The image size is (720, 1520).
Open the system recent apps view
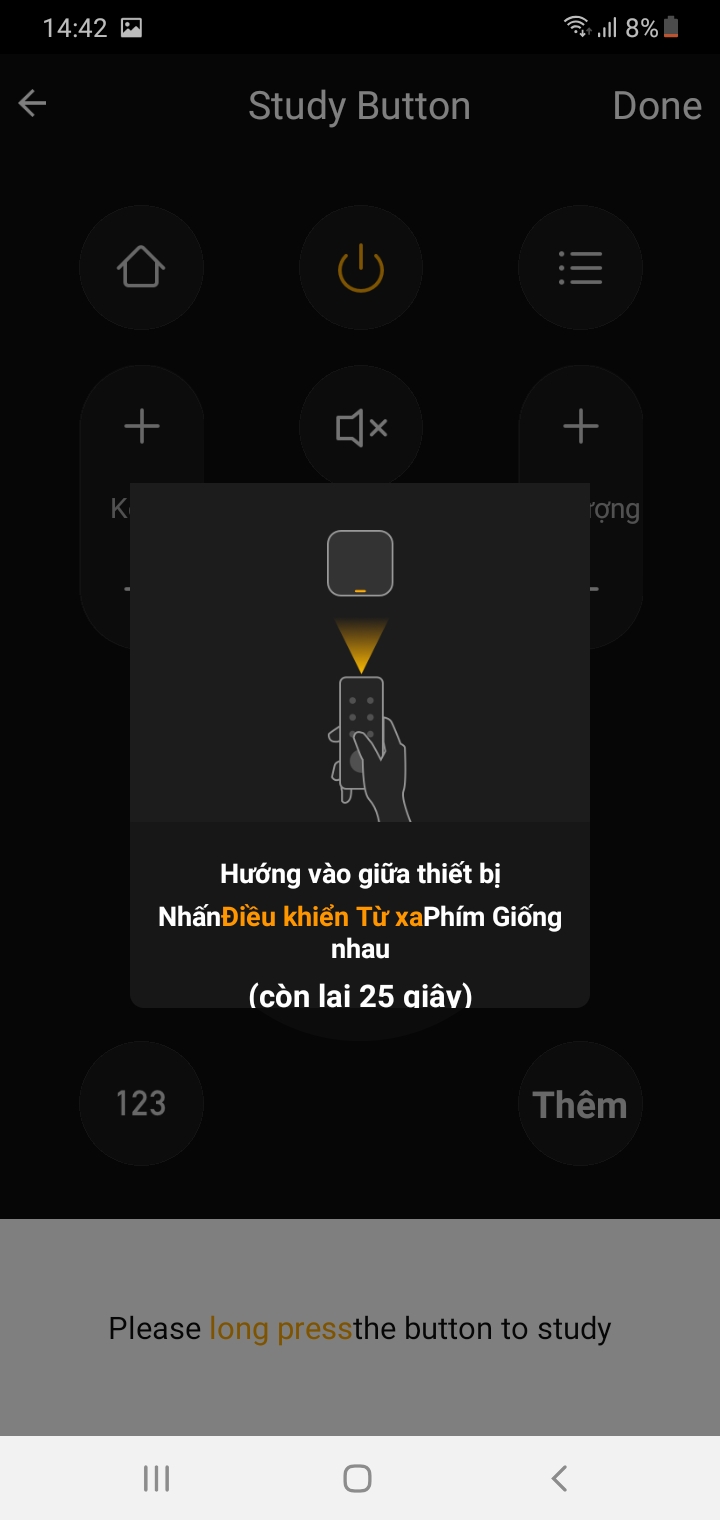[156, 1478]
